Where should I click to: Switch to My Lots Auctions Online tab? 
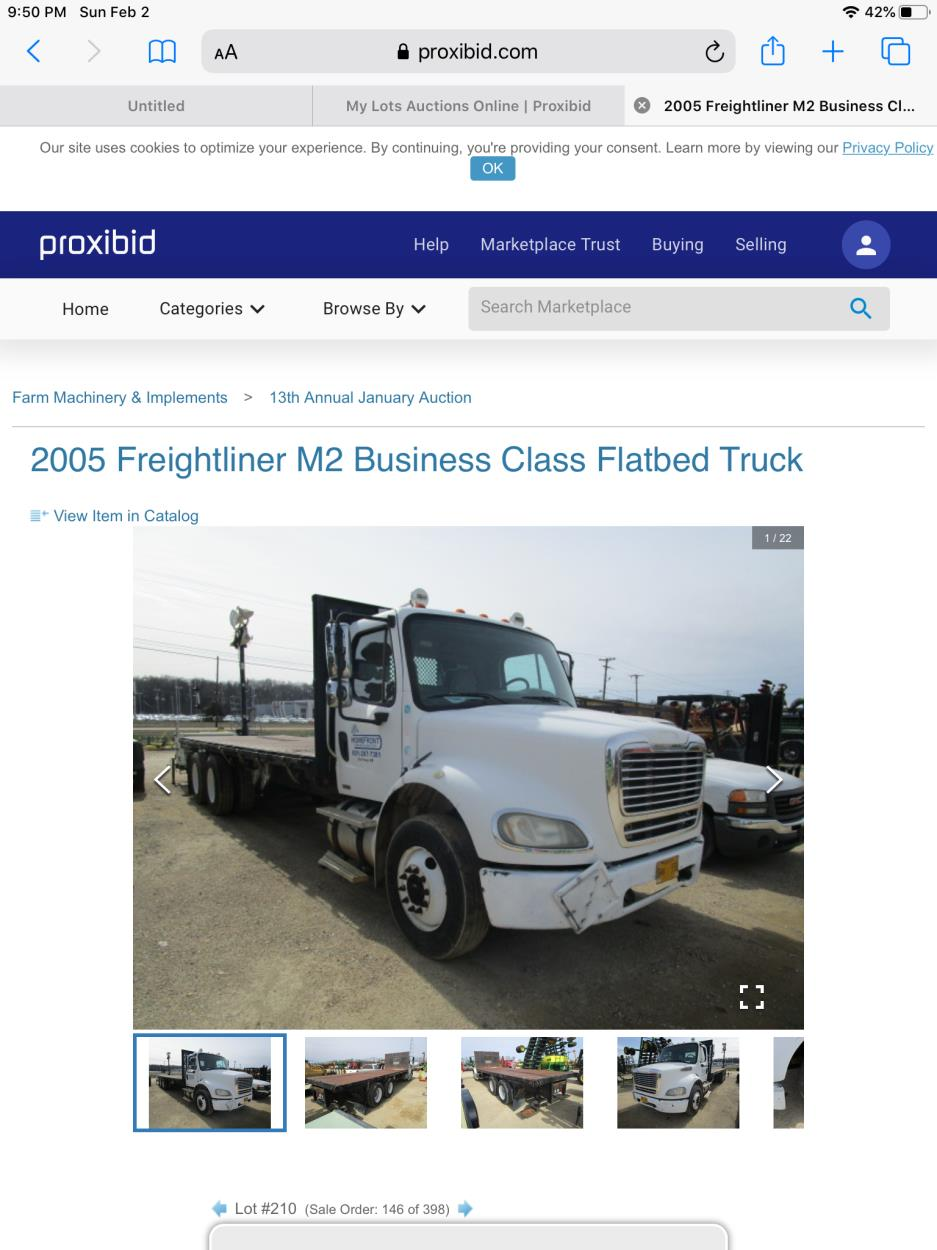[x=468, y=106]
